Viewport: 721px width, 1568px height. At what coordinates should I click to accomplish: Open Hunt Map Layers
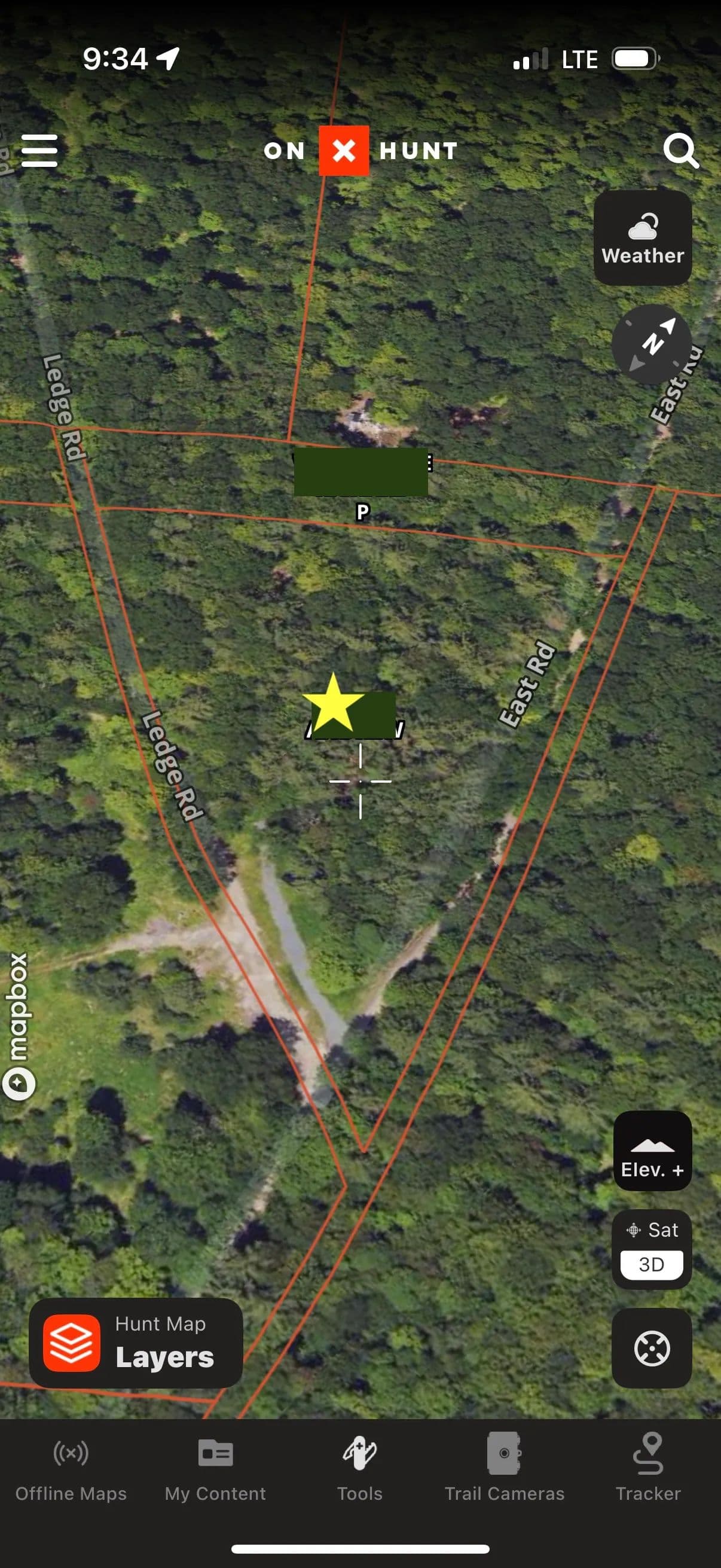point(136,1343)
